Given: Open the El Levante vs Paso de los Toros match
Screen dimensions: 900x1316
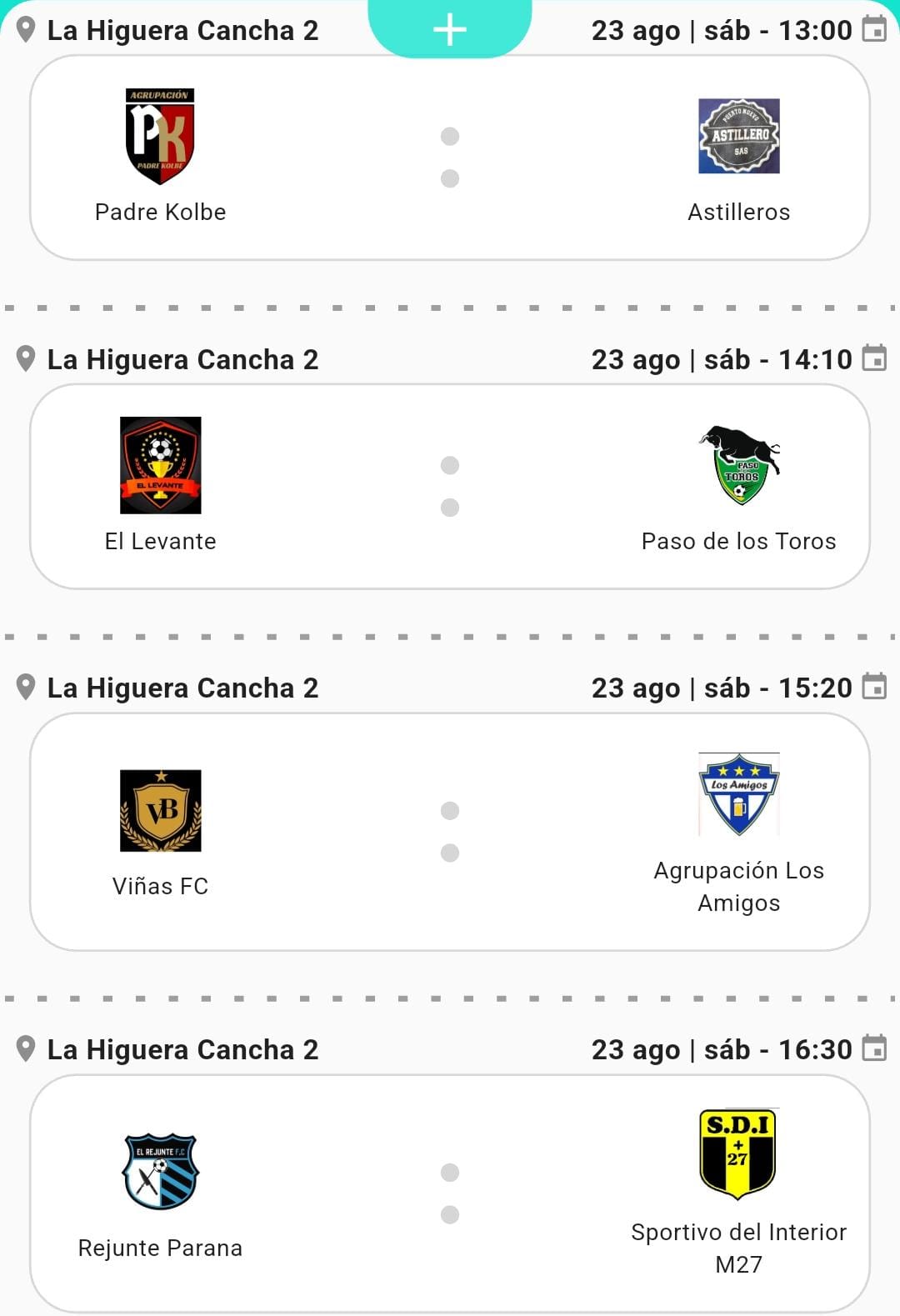Looking at the screenshot, I should tap(449, 487).
